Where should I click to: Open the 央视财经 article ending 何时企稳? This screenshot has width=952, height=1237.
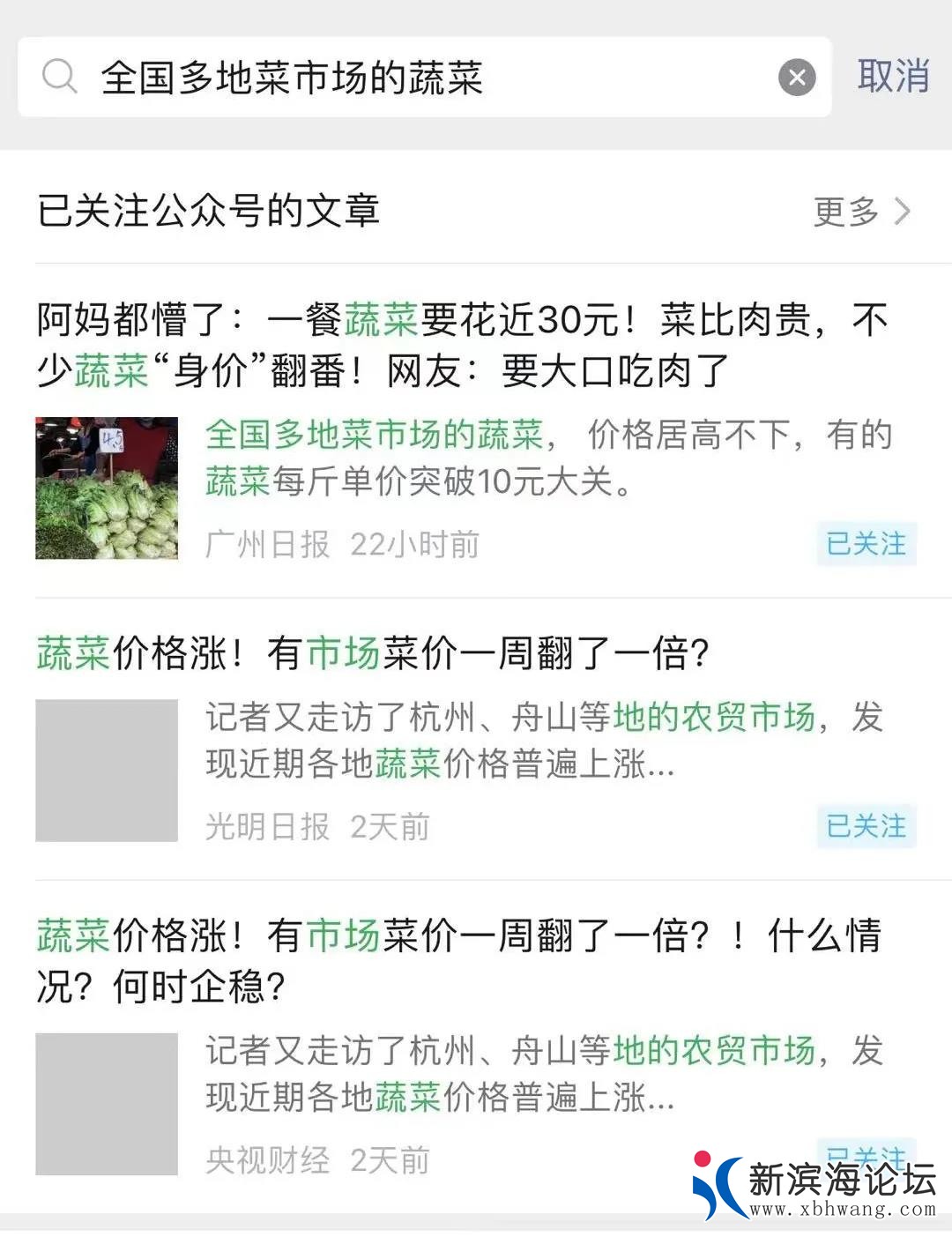click(458, 960)
